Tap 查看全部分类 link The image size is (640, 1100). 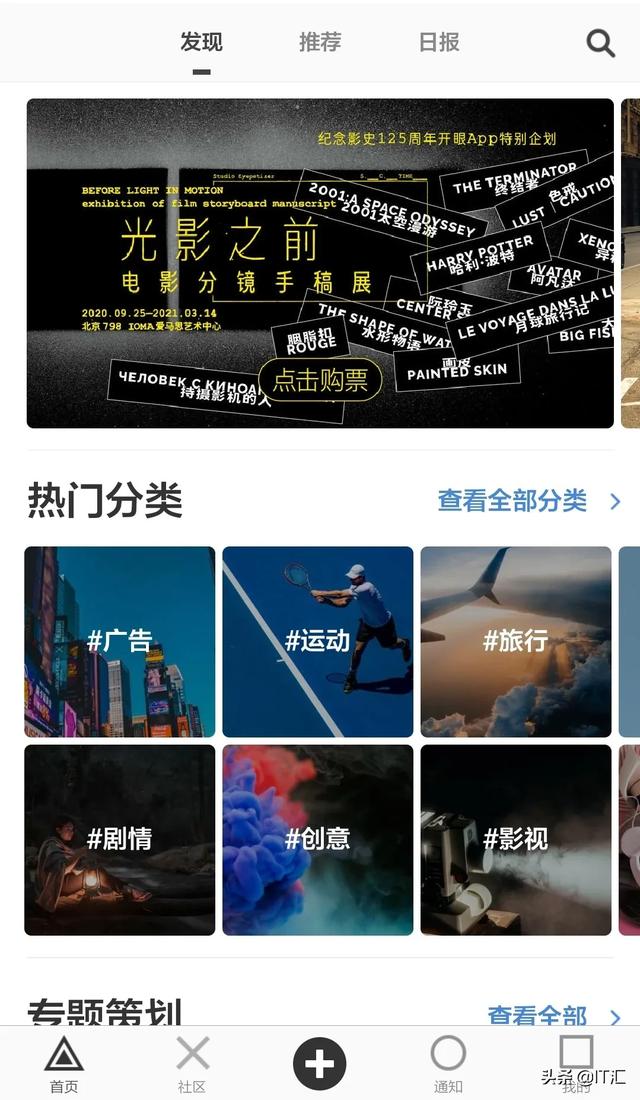click(x=529, y=501)
